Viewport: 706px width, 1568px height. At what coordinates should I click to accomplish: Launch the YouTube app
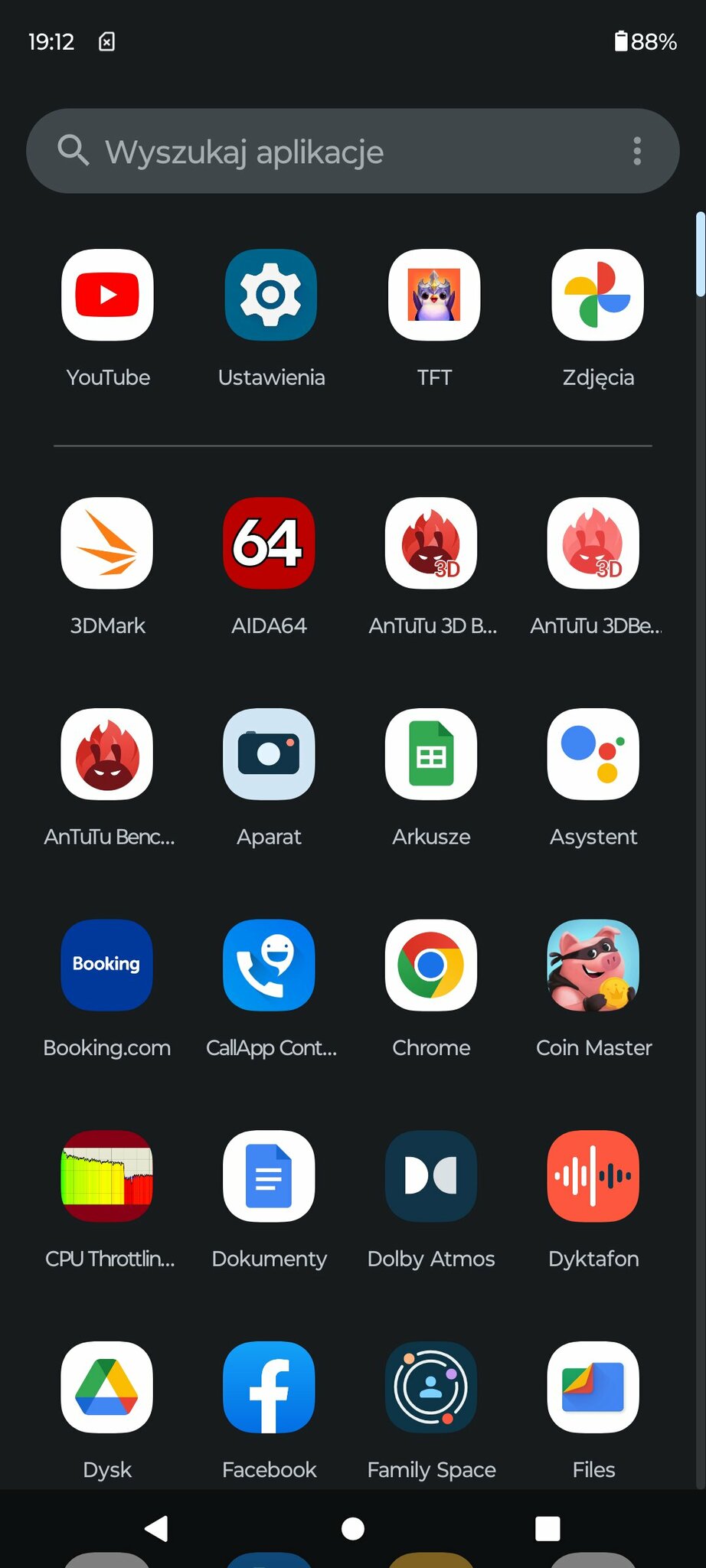[x=107, y=295]
